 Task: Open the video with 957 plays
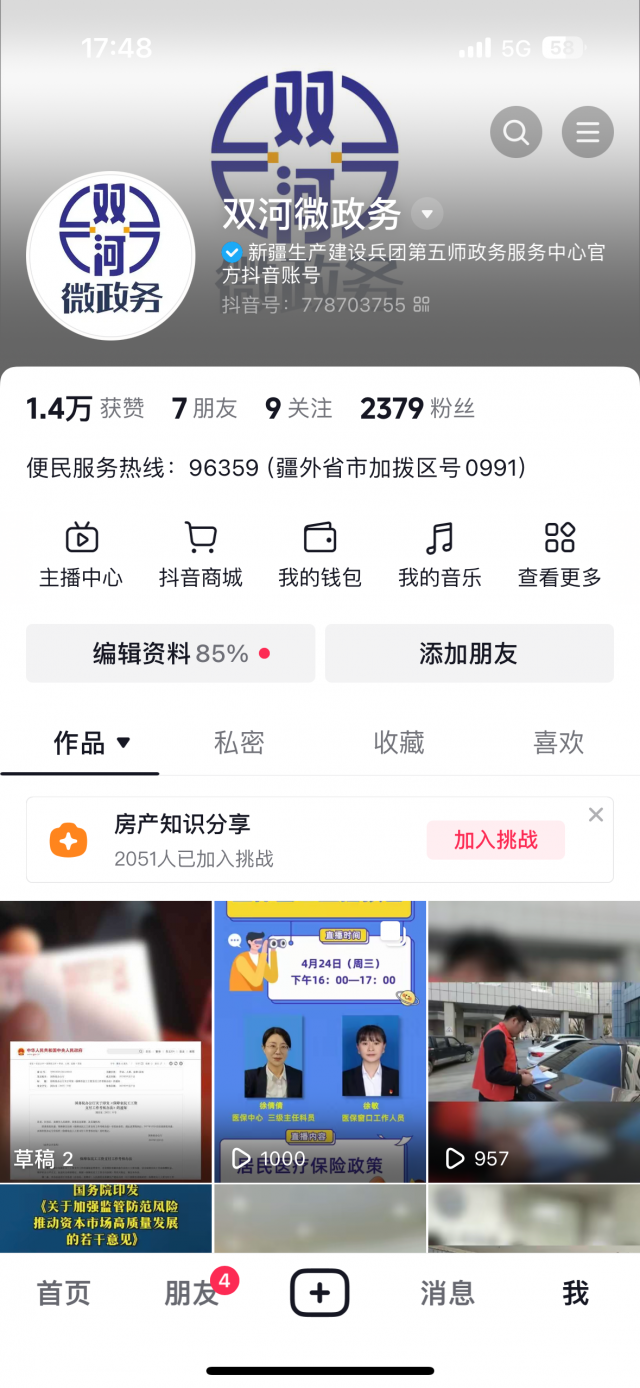tap(534, 1042)
